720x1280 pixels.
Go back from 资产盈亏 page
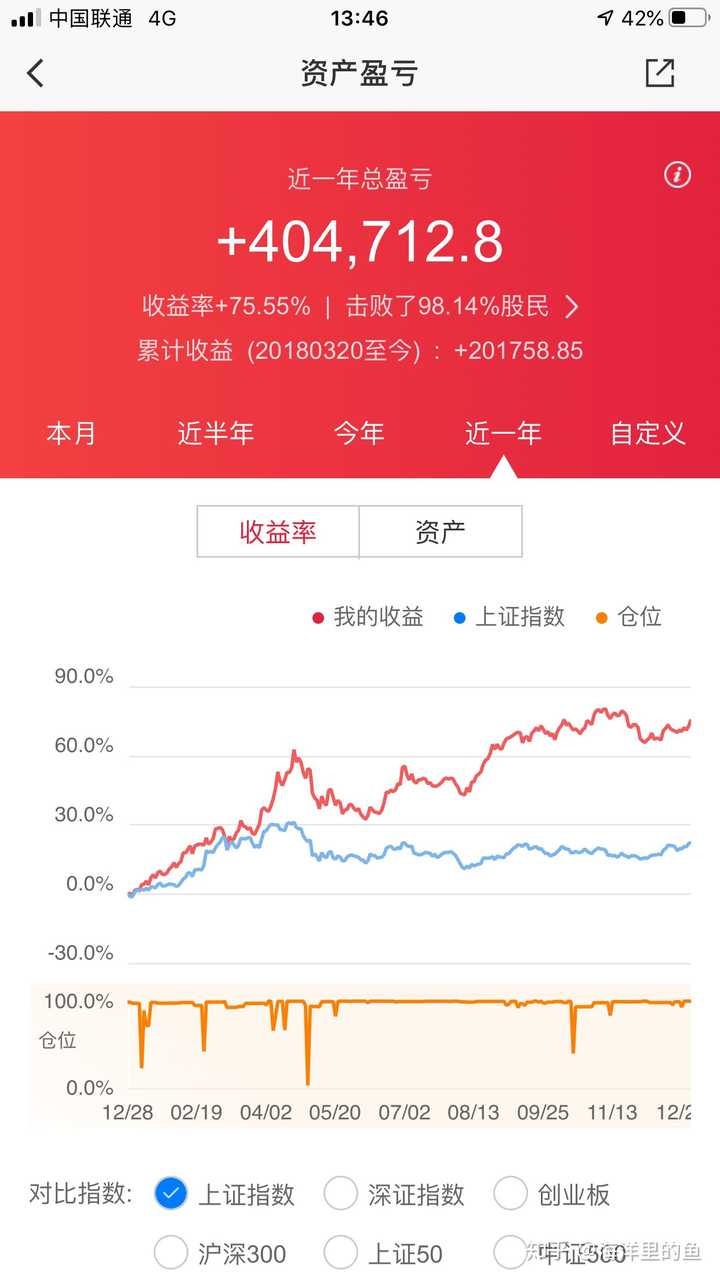(36, 73)
